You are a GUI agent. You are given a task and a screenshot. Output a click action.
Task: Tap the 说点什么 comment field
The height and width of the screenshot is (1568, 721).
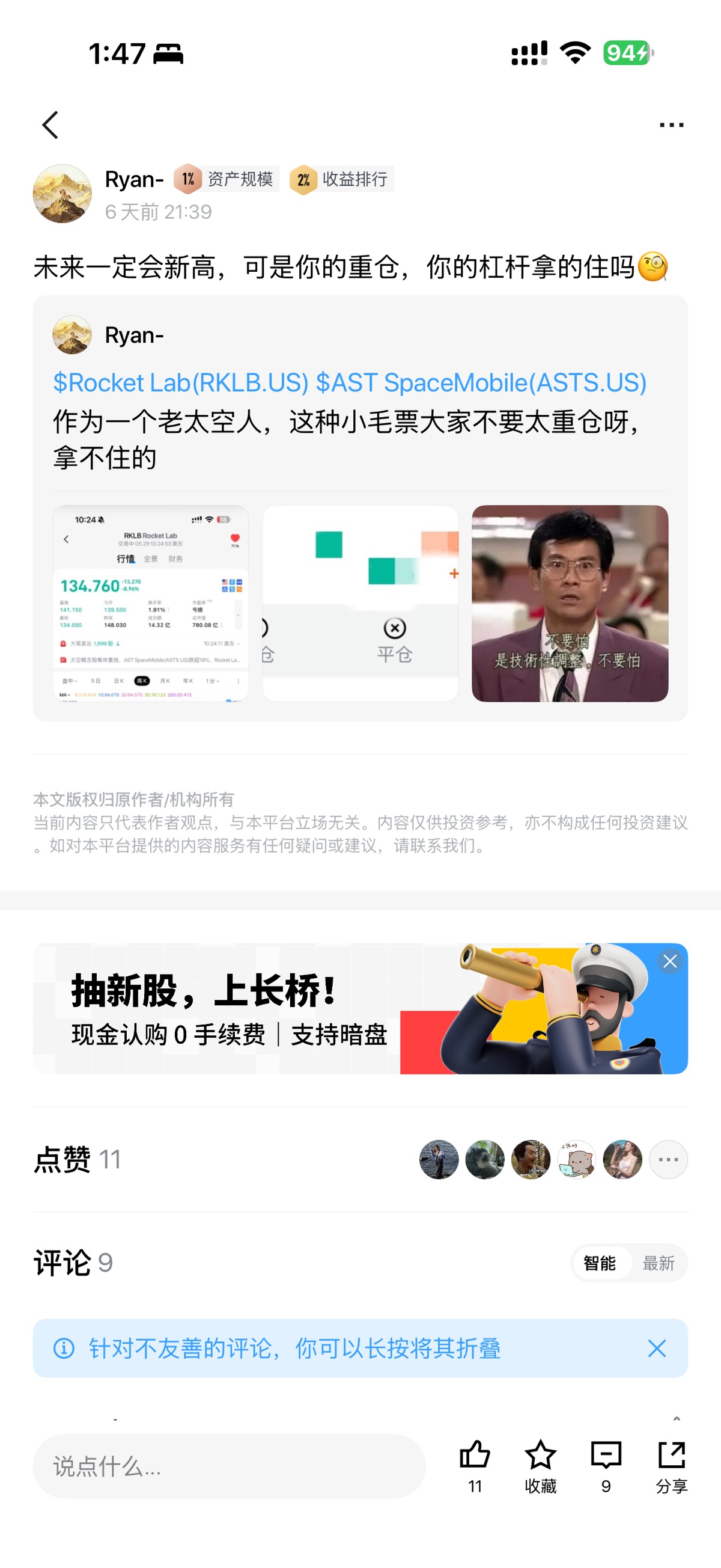[230, 1466]
